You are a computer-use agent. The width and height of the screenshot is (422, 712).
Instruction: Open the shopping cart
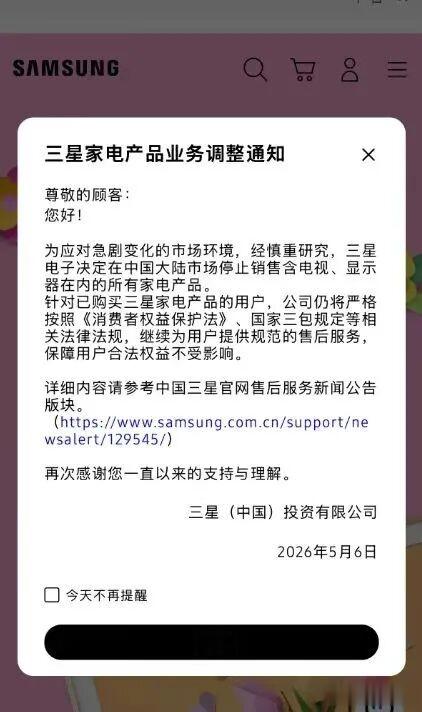303,69
